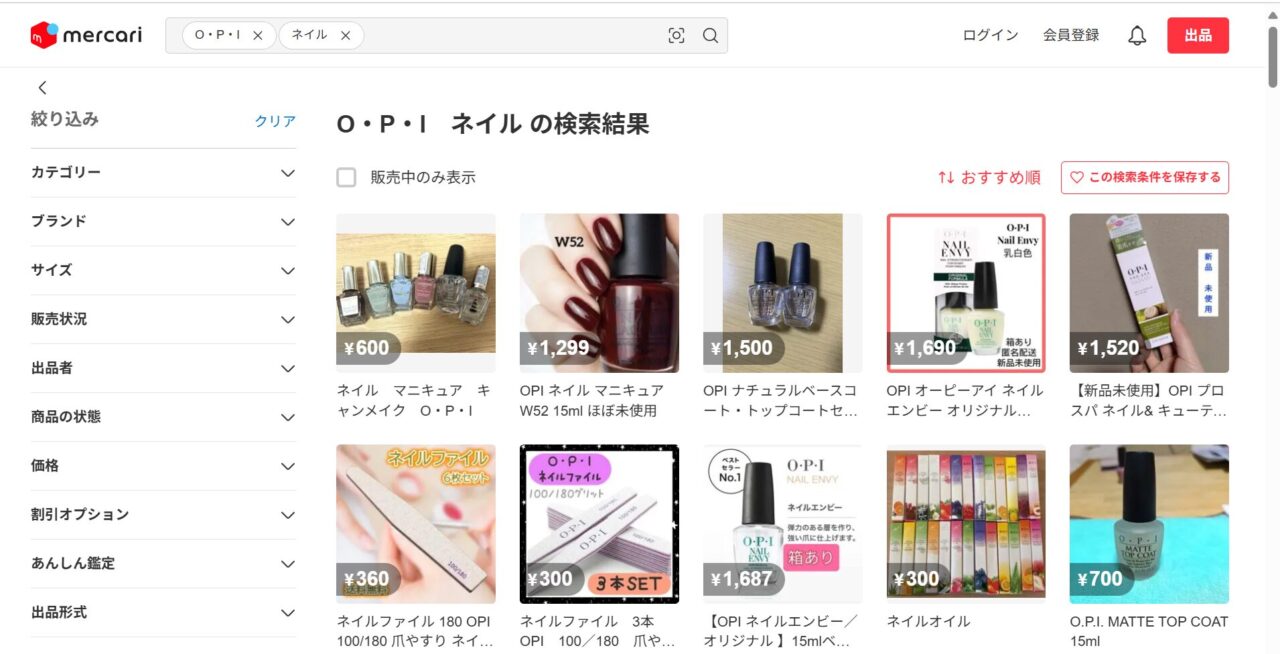Collapse the filter panel back arrow

pos(42,88)
